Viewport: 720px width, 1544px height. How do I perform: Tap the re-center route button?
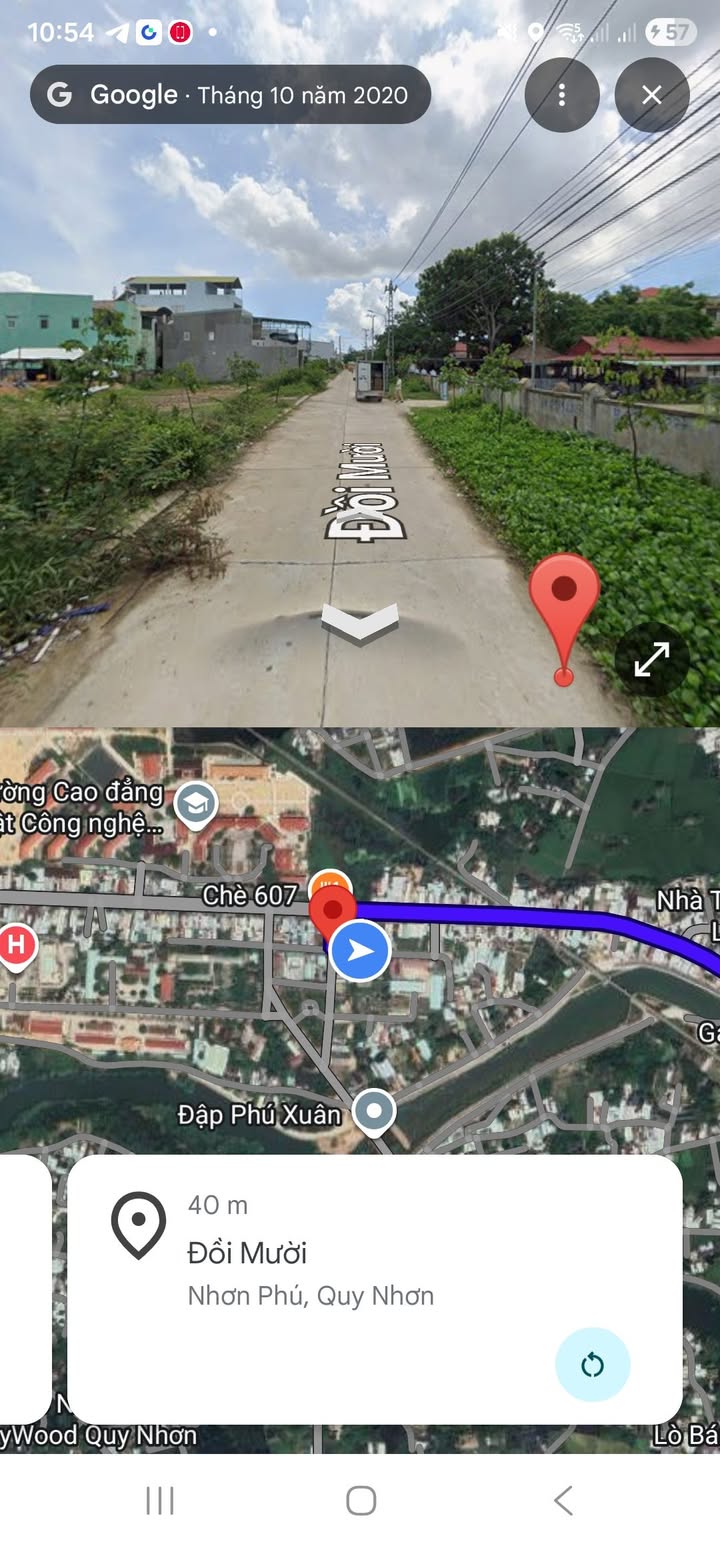pyautogui.click(x=592, y=1365)
